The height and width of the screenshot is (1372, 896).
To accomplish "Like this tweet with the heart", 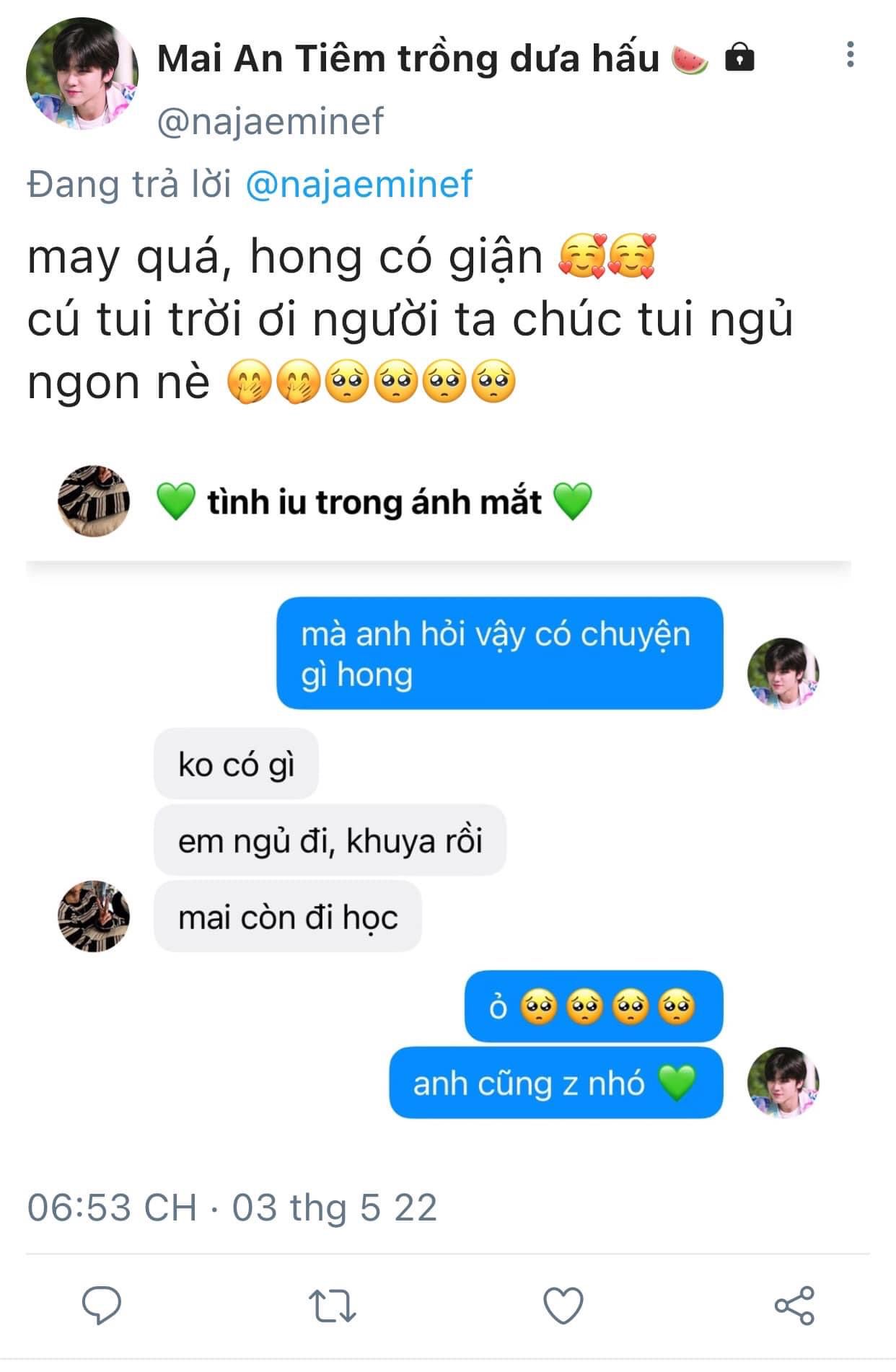I will click(563, 1305).
